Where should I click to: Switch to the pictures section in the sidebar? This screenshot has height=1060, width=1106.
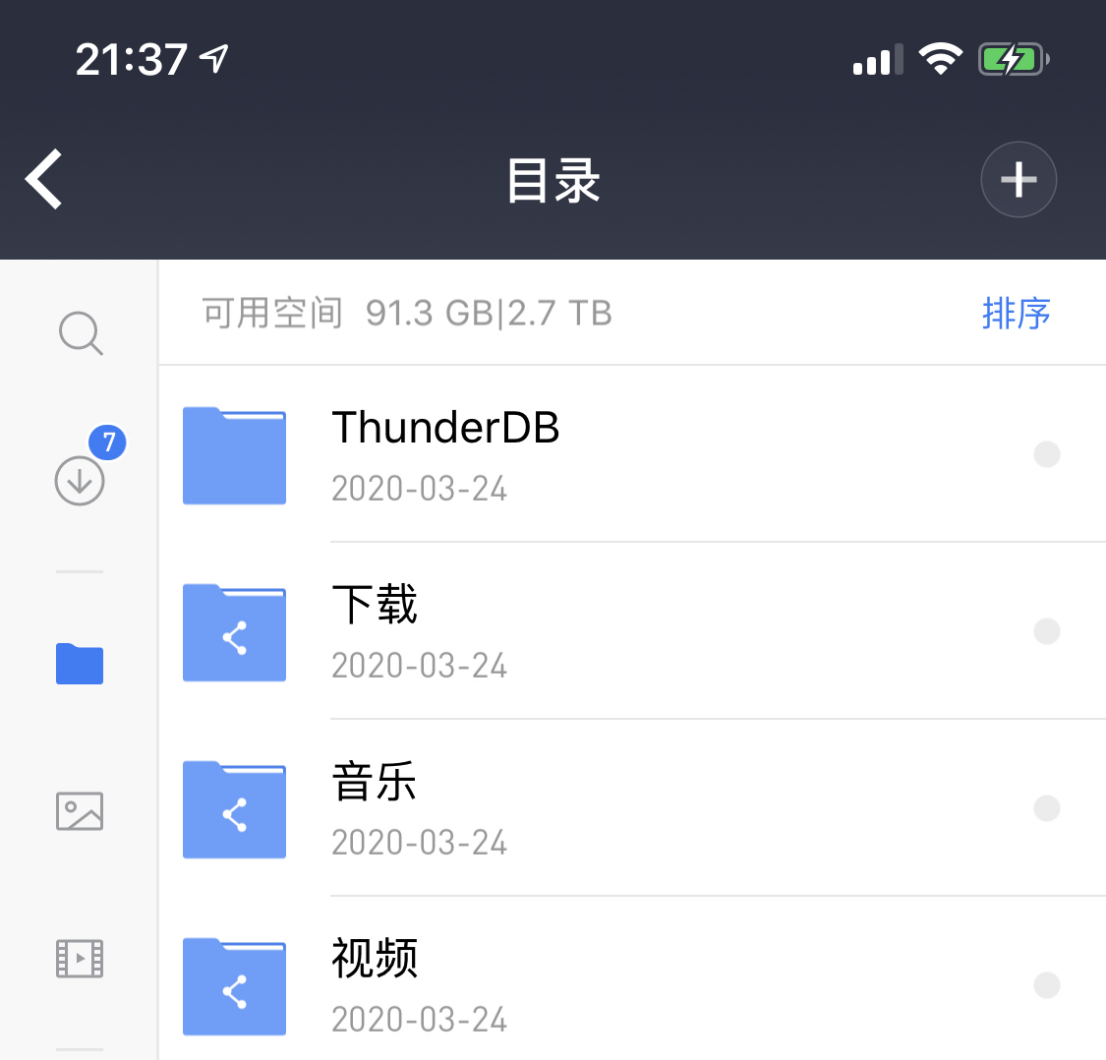(x=80, y=811)
